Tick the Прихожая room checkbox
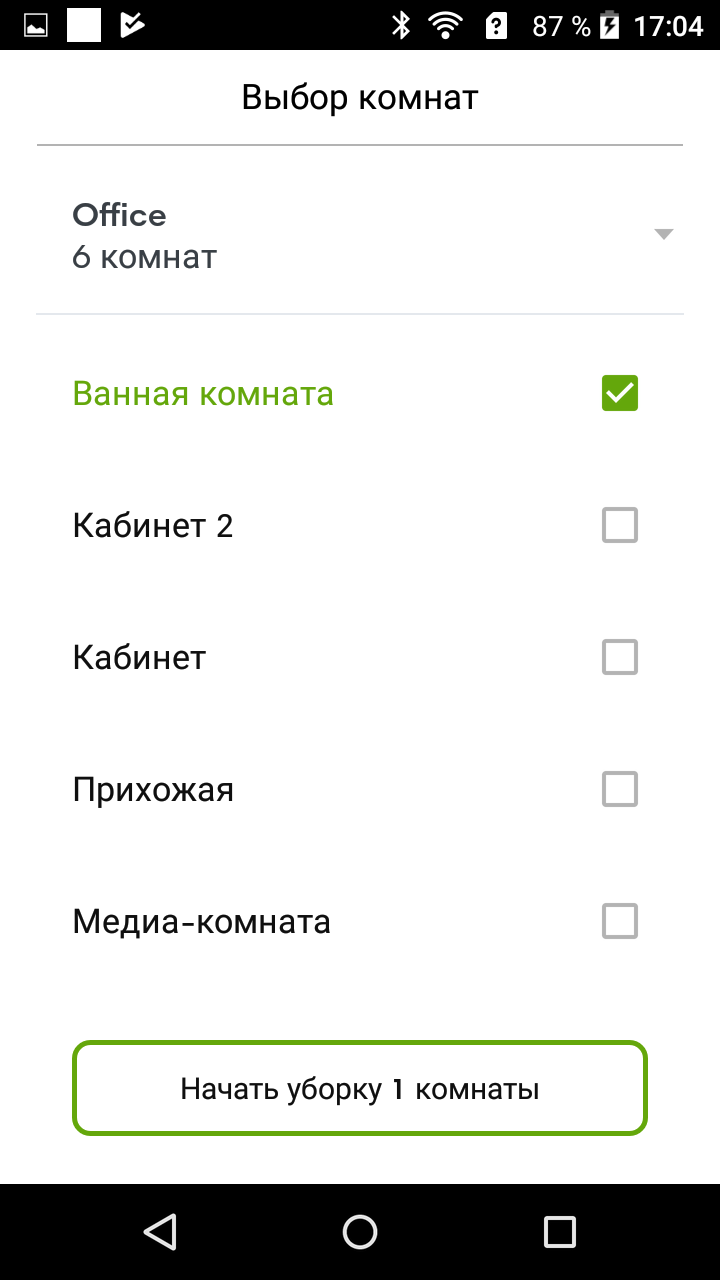 coord(619,789)
